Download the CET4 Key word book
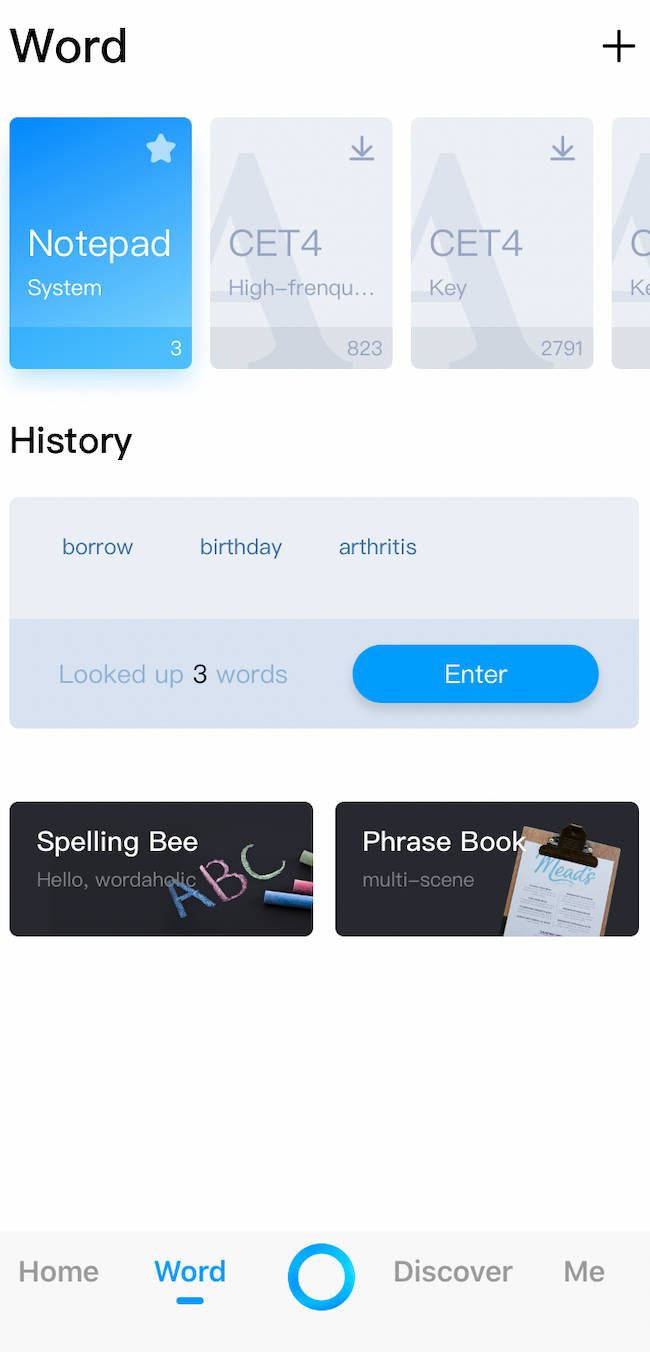The width and height of the screenshot is (650, 1352). (x=562, y=149)
